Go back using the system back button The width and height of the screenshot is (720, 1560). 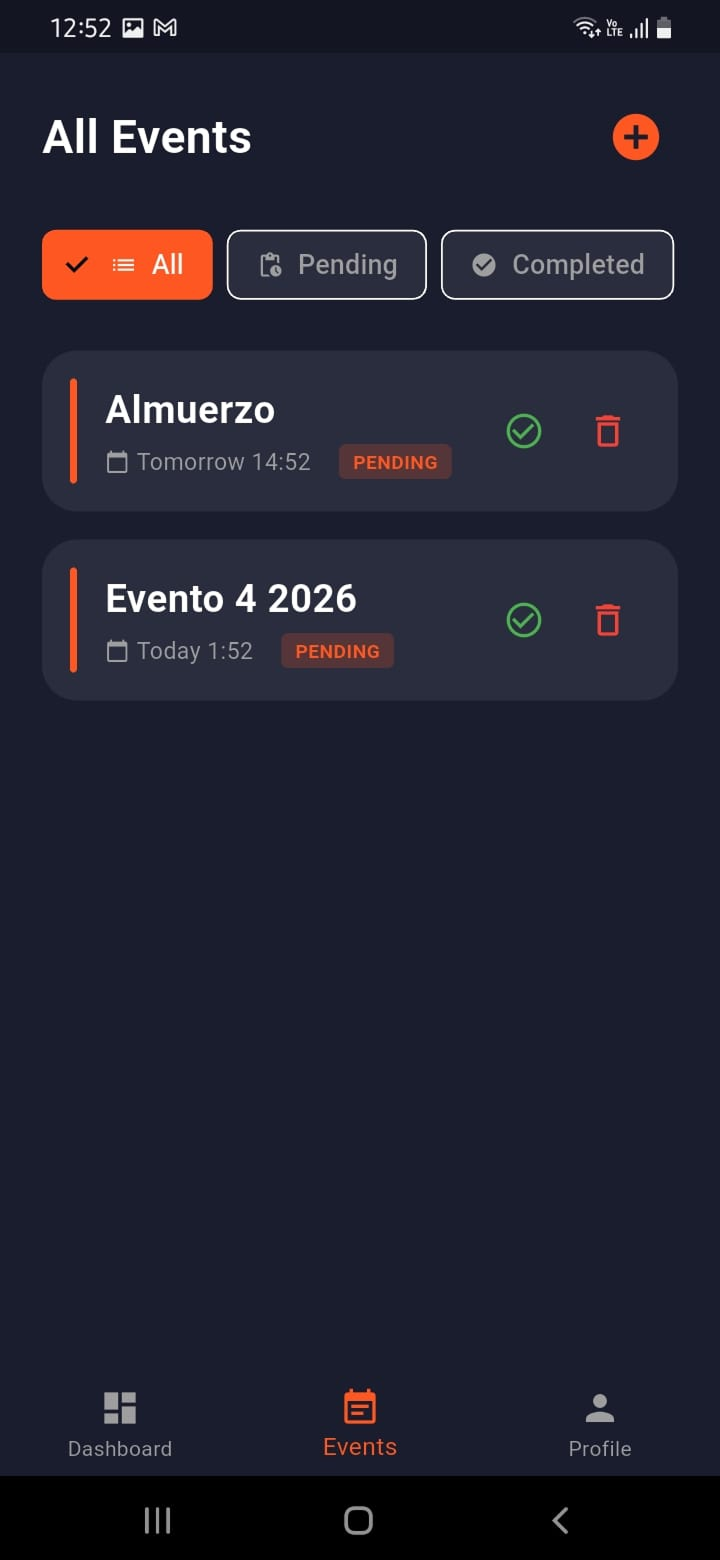[560, 1521]
